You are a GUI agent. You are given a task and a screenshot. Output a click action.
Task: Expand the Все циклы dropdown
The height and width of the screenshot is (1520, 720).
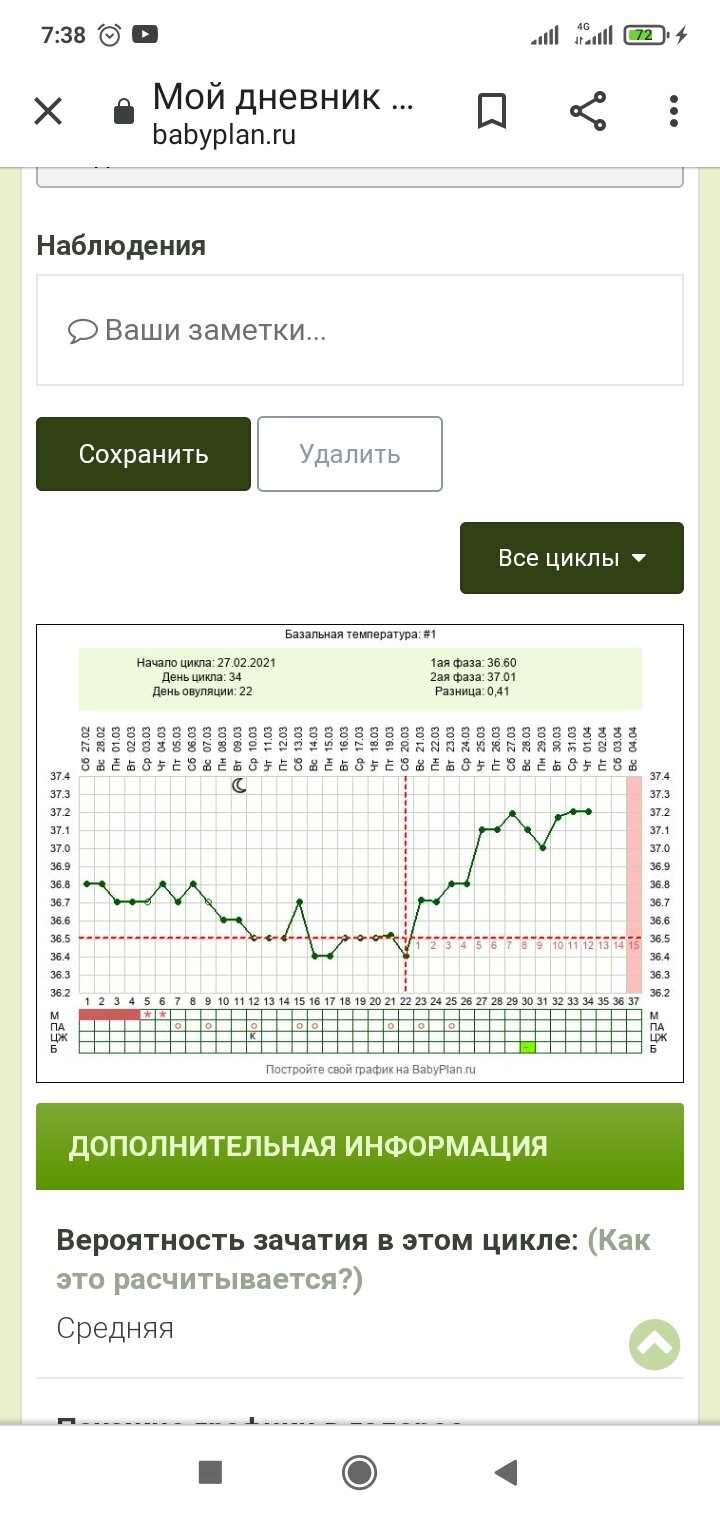[x=572, y=558]
